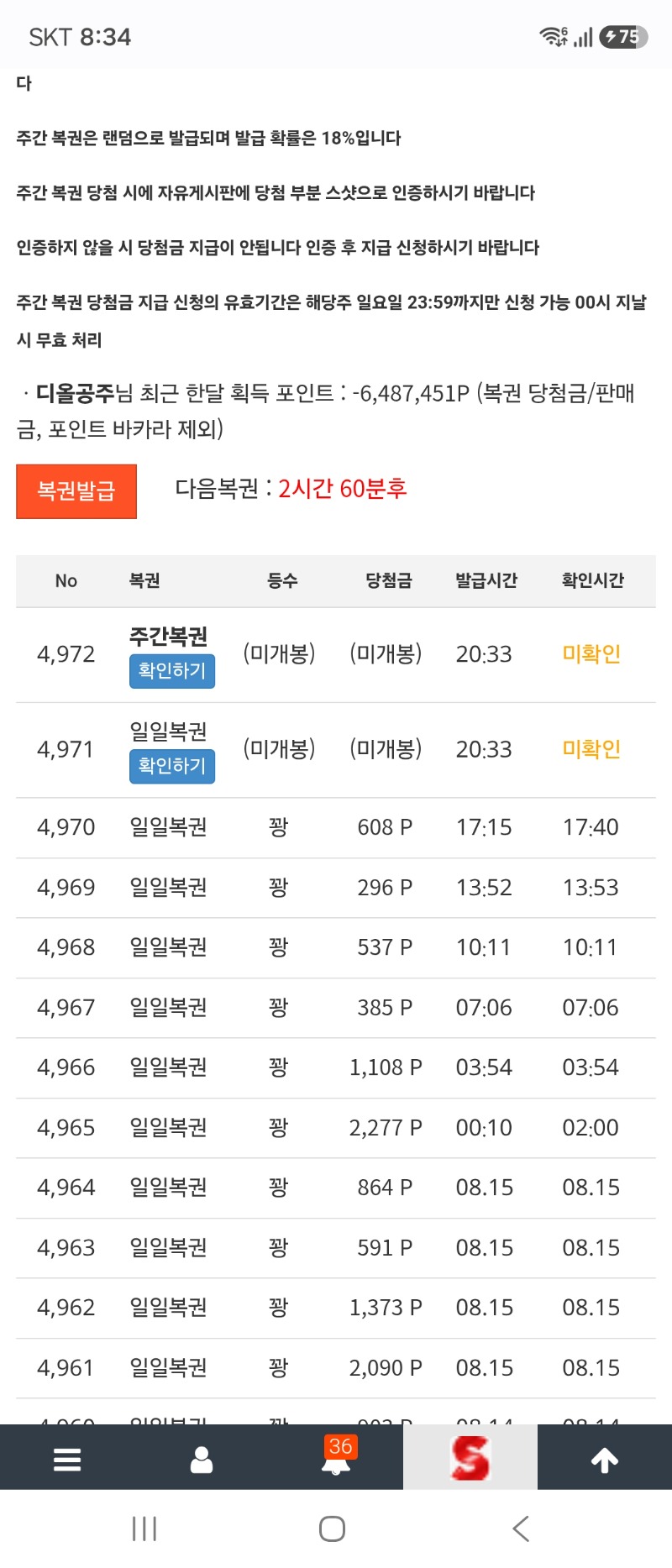This screenshot has width=672, height=1568.
Task: Open recent apps from the navigation bar
Action: [144, 1529]
